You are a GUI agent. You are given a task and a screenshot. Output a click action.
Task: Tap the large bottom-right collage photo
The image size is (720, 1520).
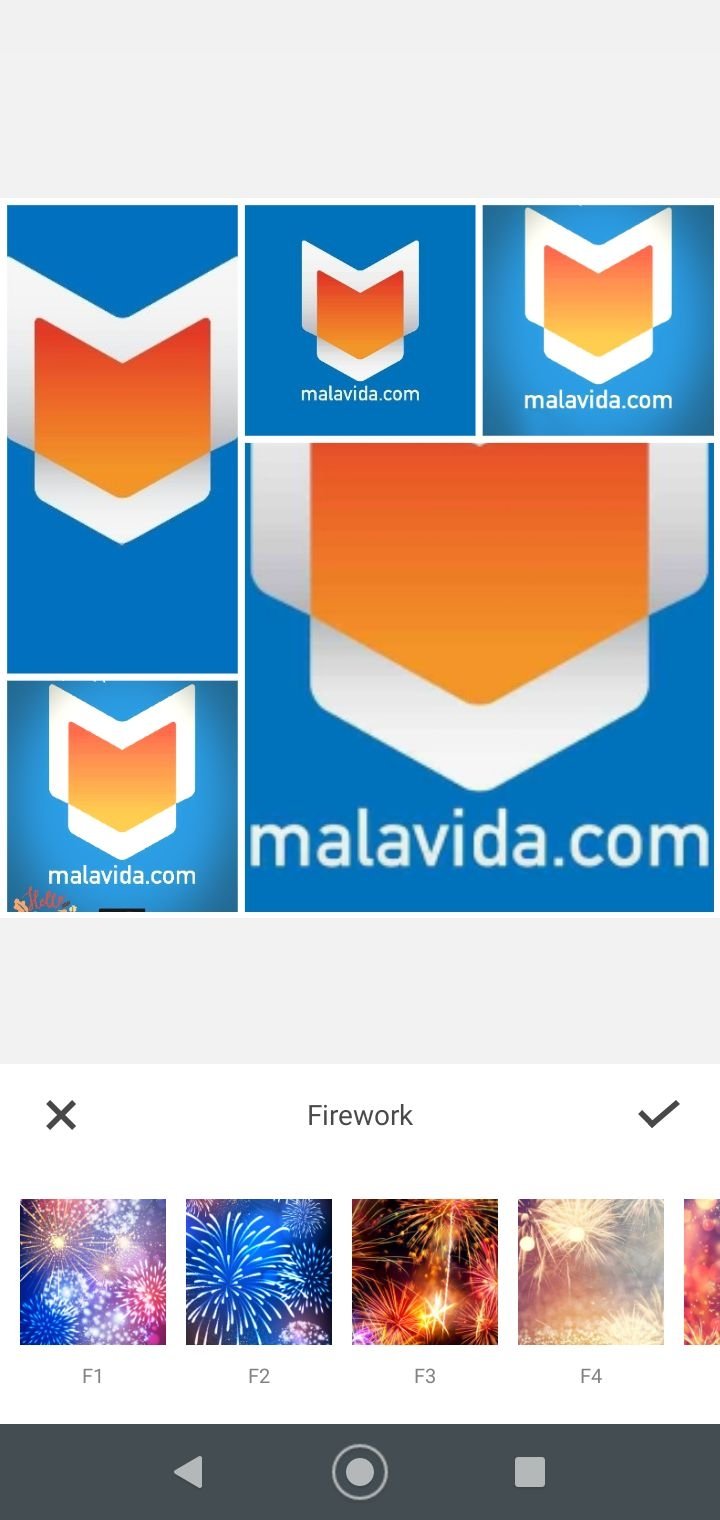480,677
